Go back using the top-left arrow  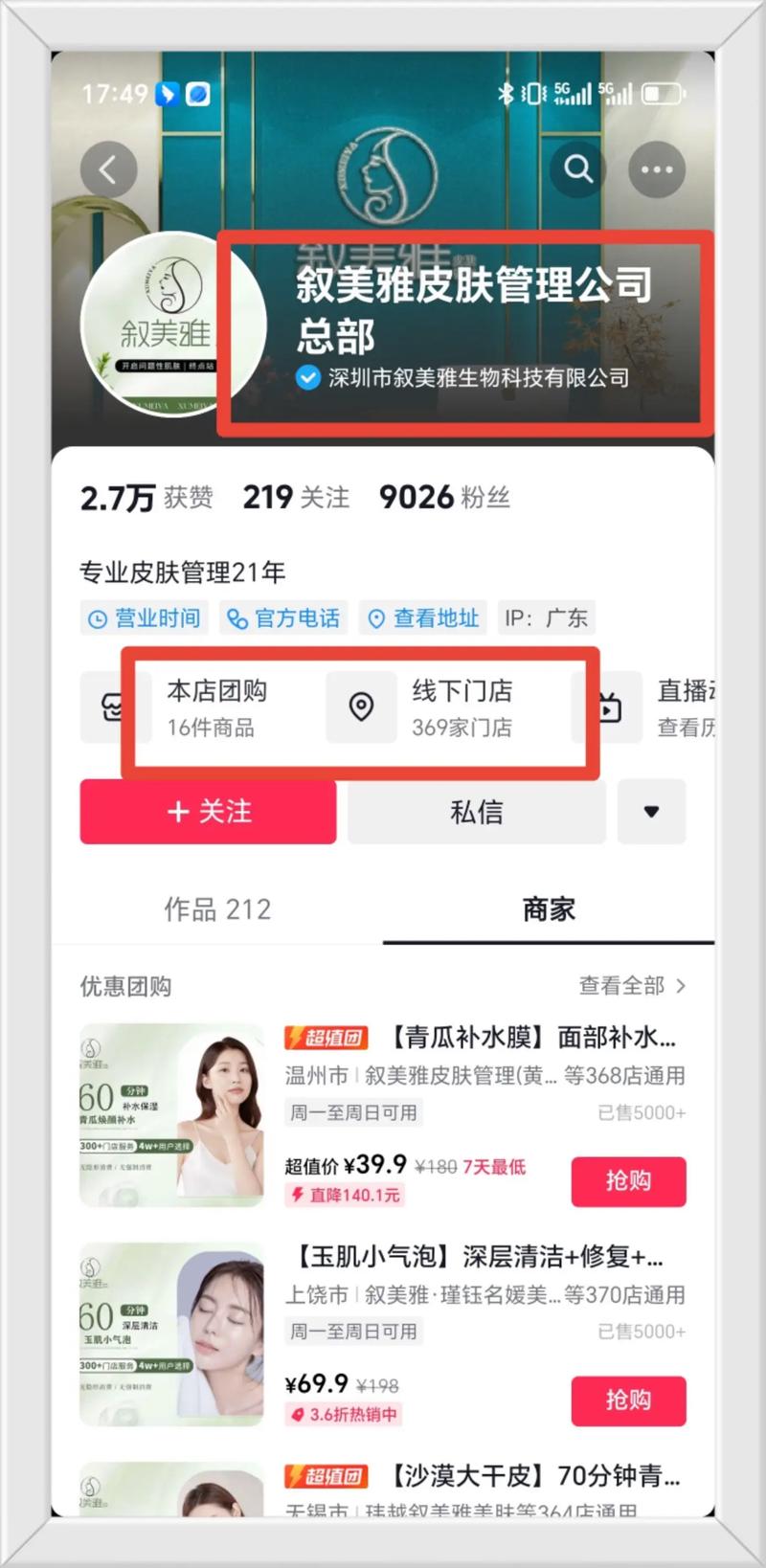point(108,170)
